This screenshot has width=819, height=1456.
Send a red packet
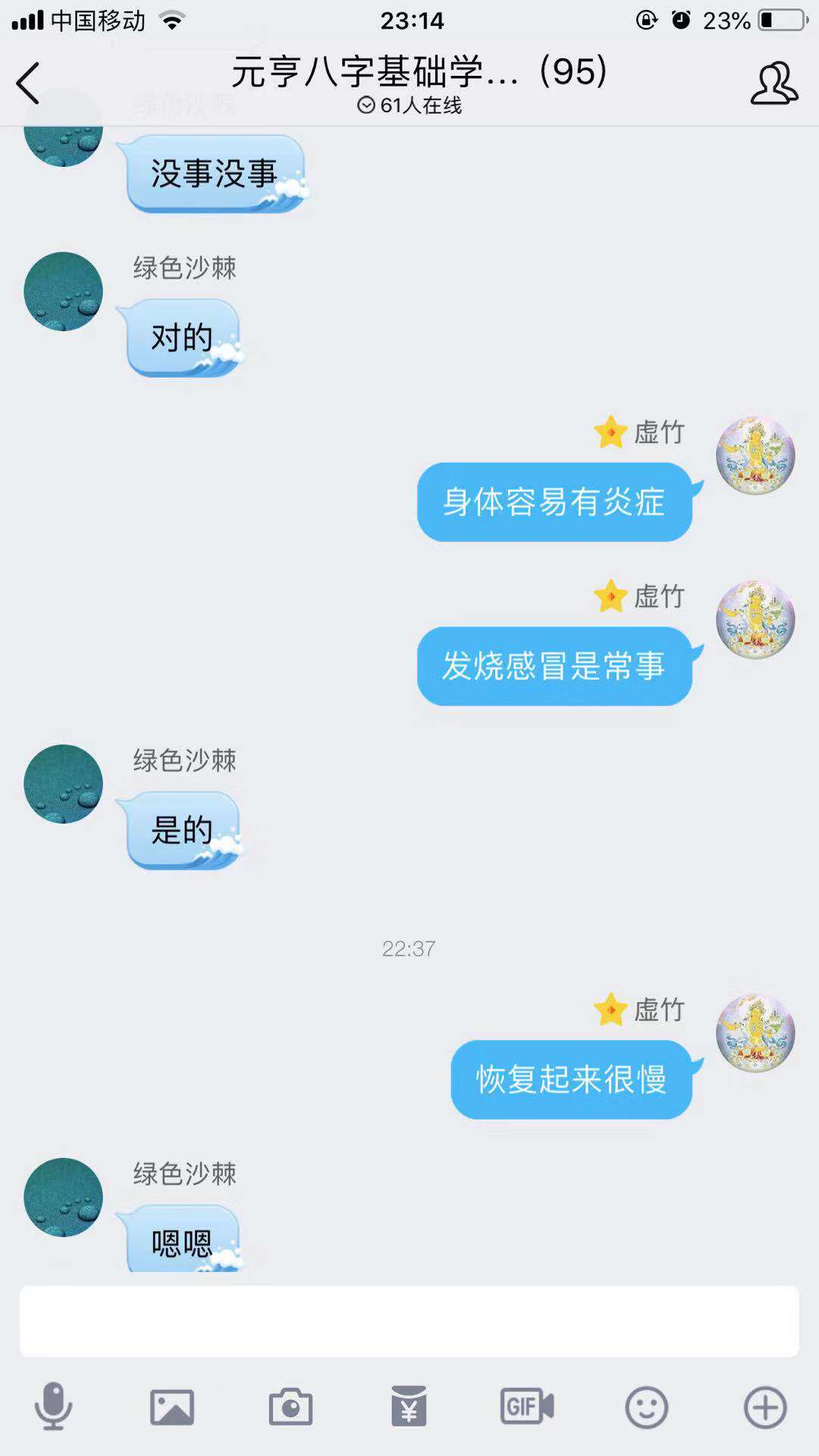[409, 1407]
